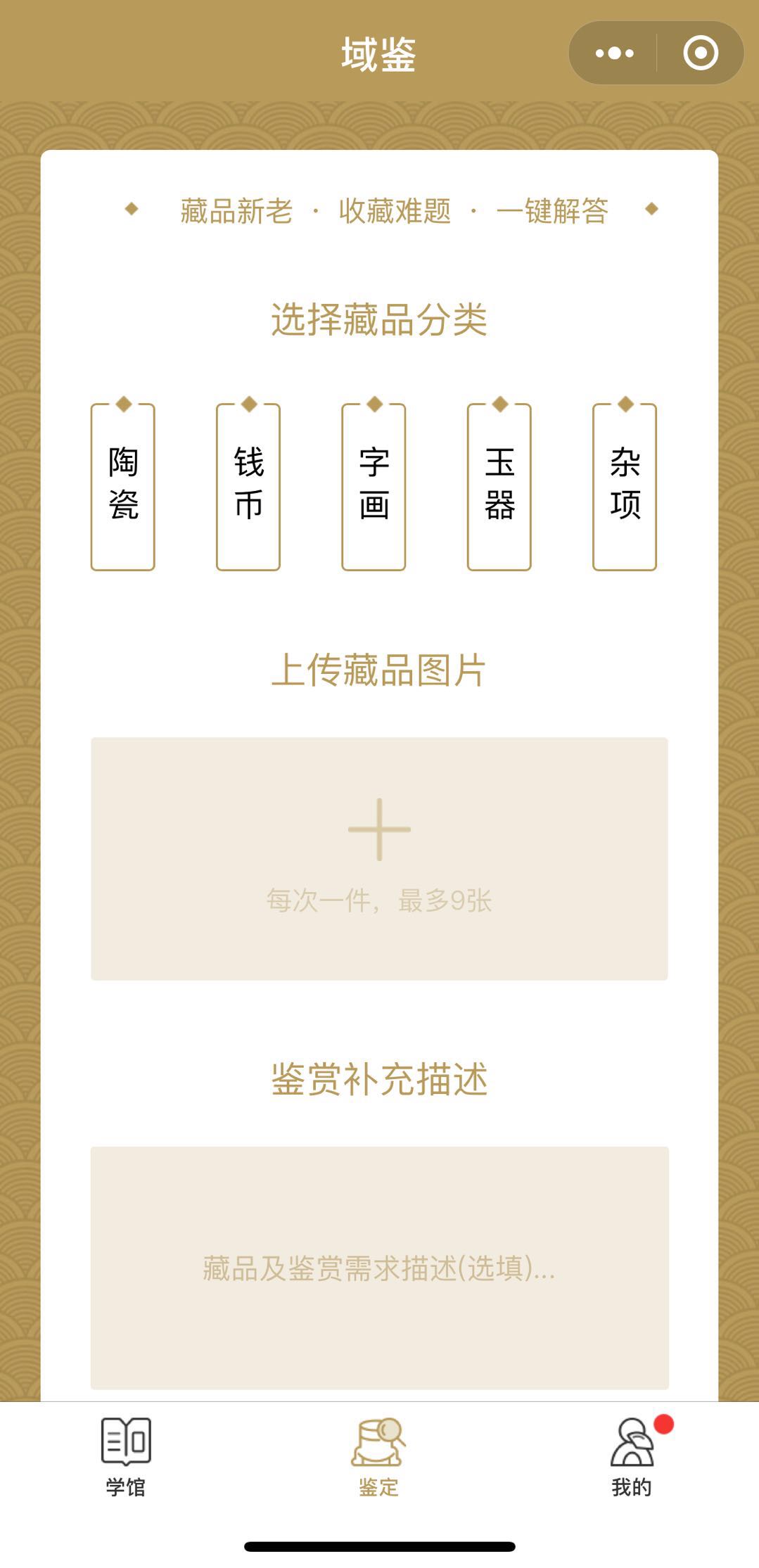The width and height of the screenshot is (759, 1568).
Task: Select the 玉器 category
Action: 499,486
